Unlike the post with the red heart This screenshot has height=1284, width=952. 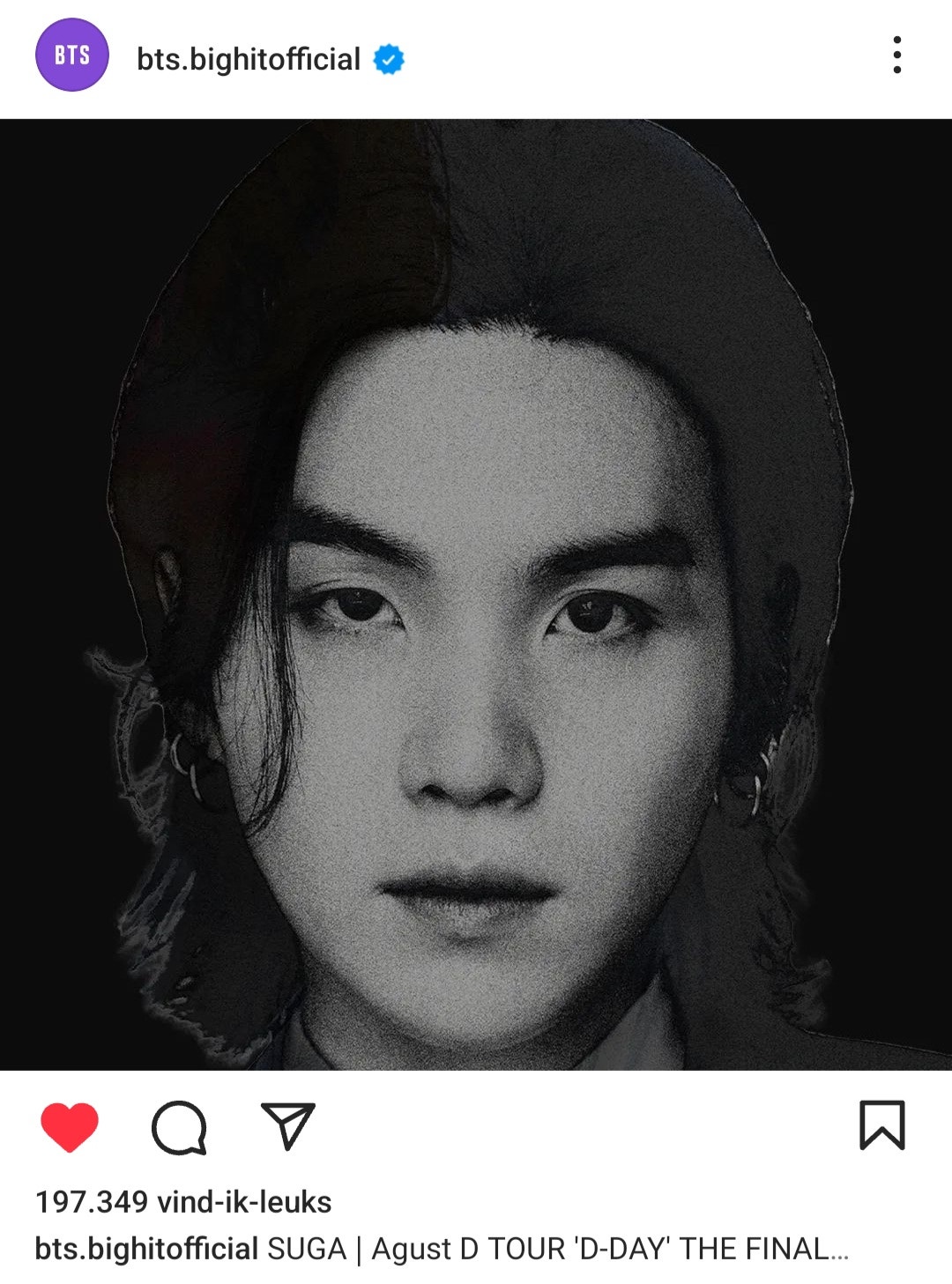70,1126
